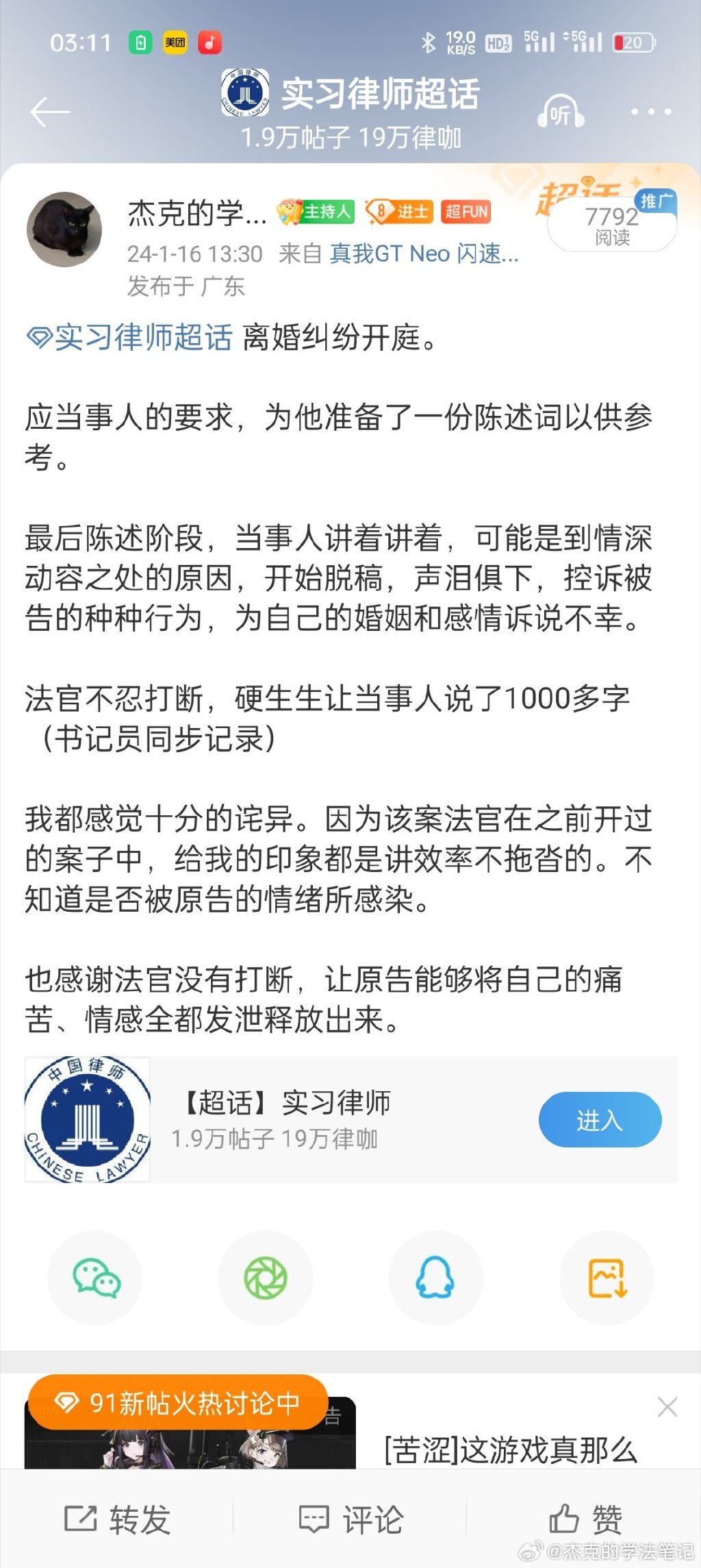Activate the listen (headphone) icon
This screenshot has height=1568, width=701.
pyautogui.click(x=561, y=110)
